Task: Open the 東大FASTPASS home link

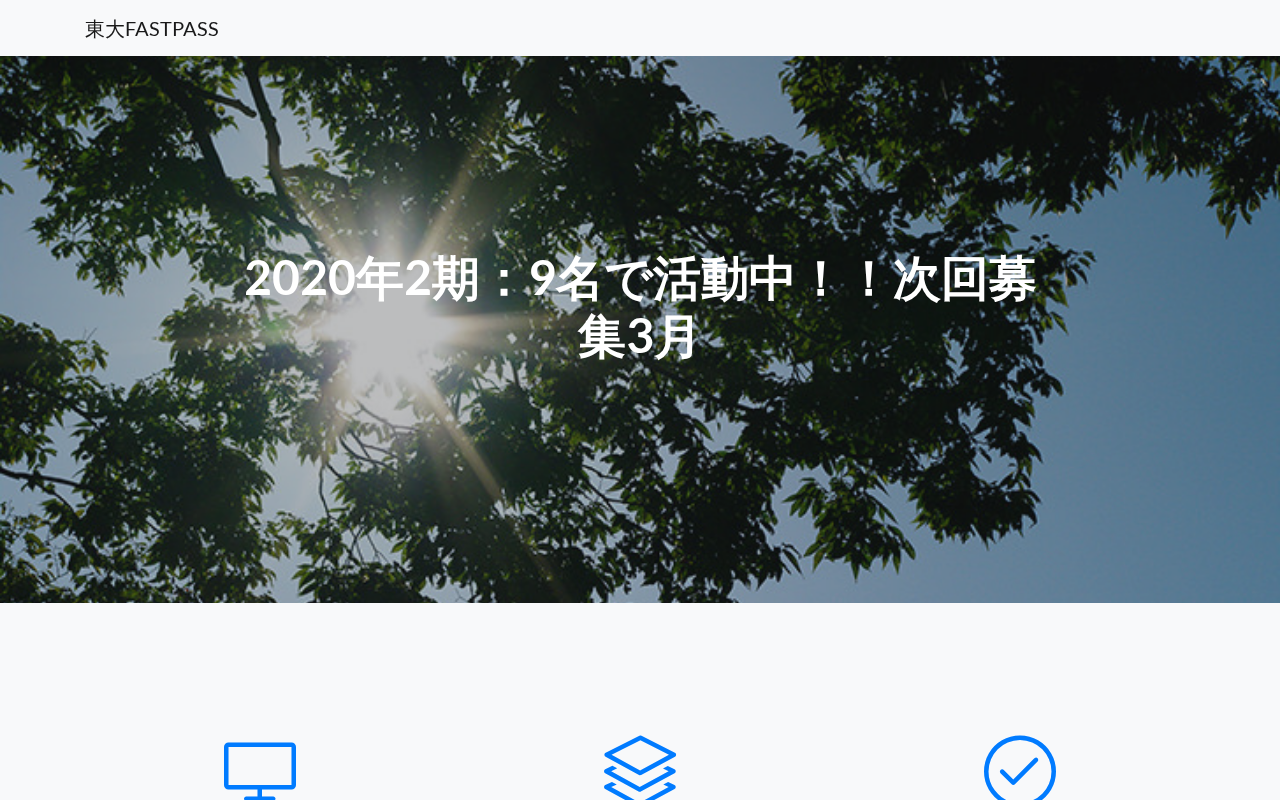Action: coord(152,29)
